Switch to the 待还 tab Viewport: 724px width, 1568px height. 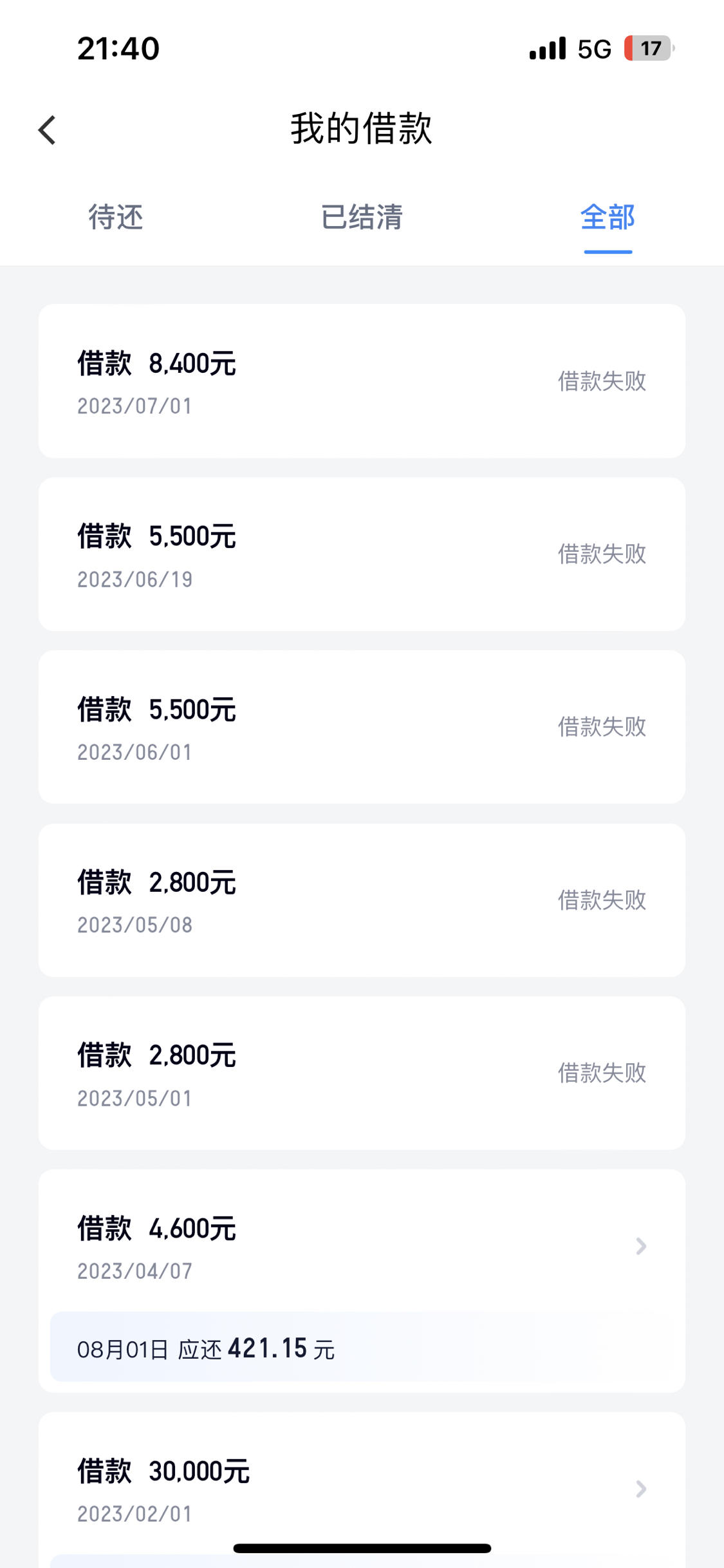[116, 217]
